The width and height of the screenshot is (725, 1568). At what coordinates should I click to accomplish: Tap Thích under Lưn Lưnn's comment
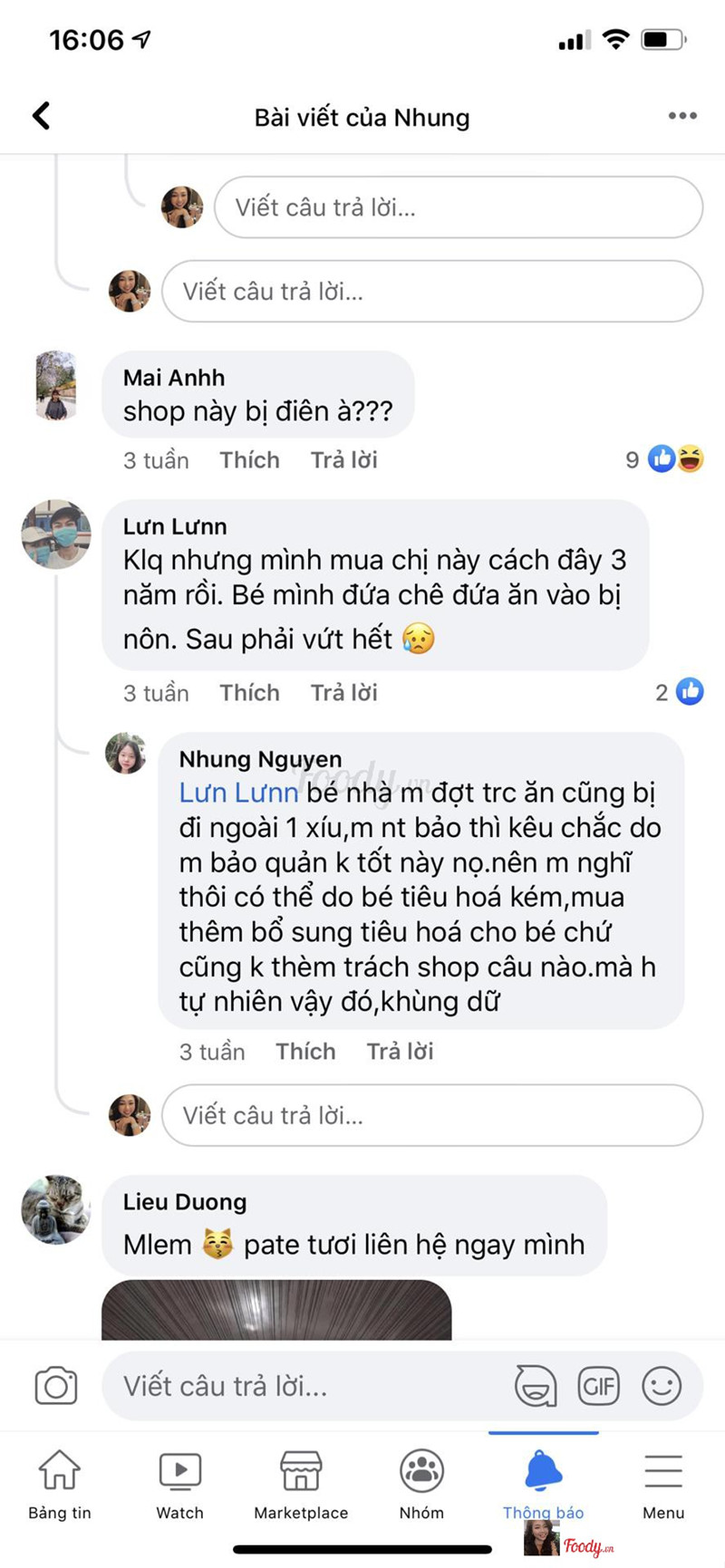249,693
